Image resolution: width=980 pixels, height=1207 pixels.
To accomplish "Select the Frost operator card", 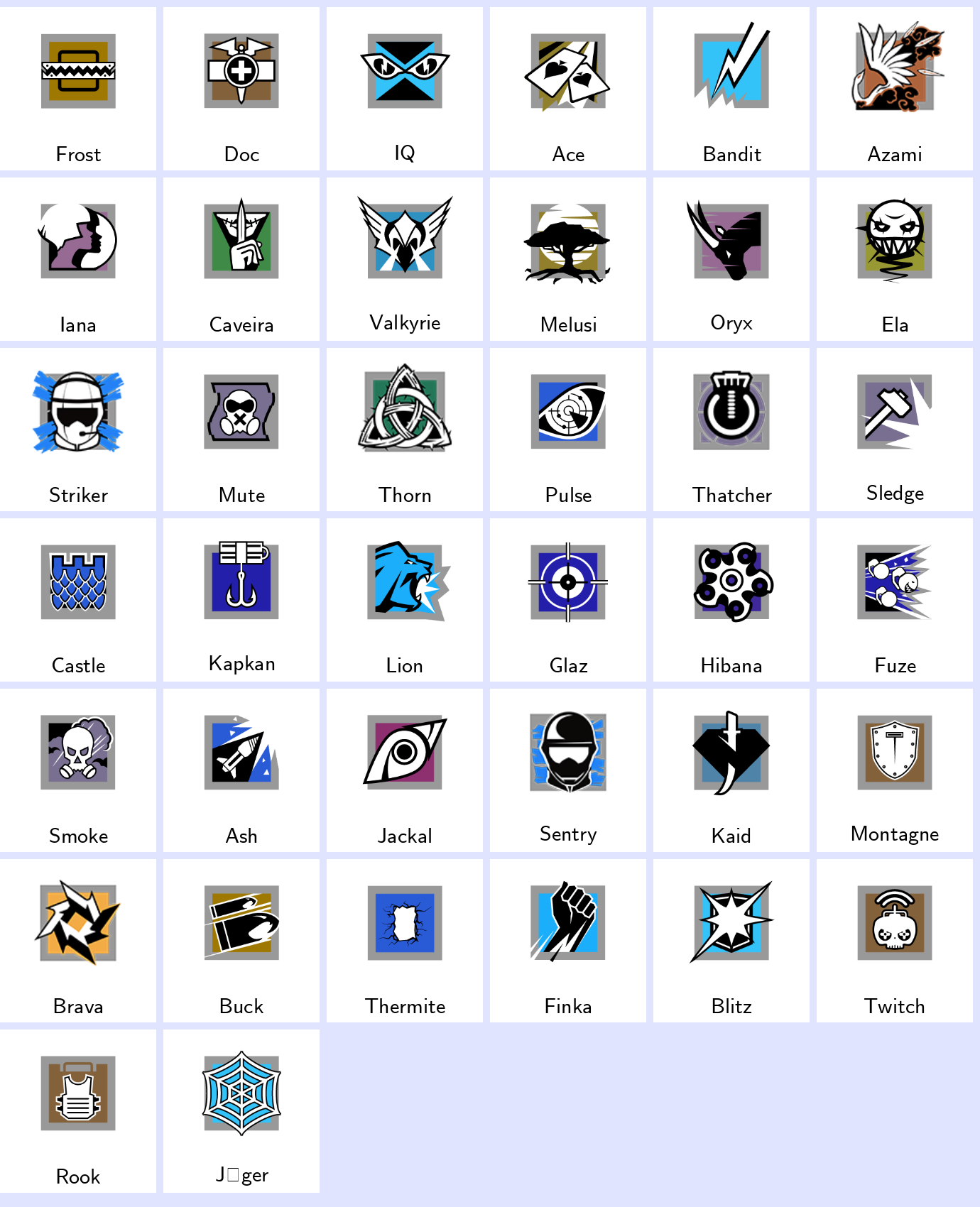I will click(x=78, y=89).
